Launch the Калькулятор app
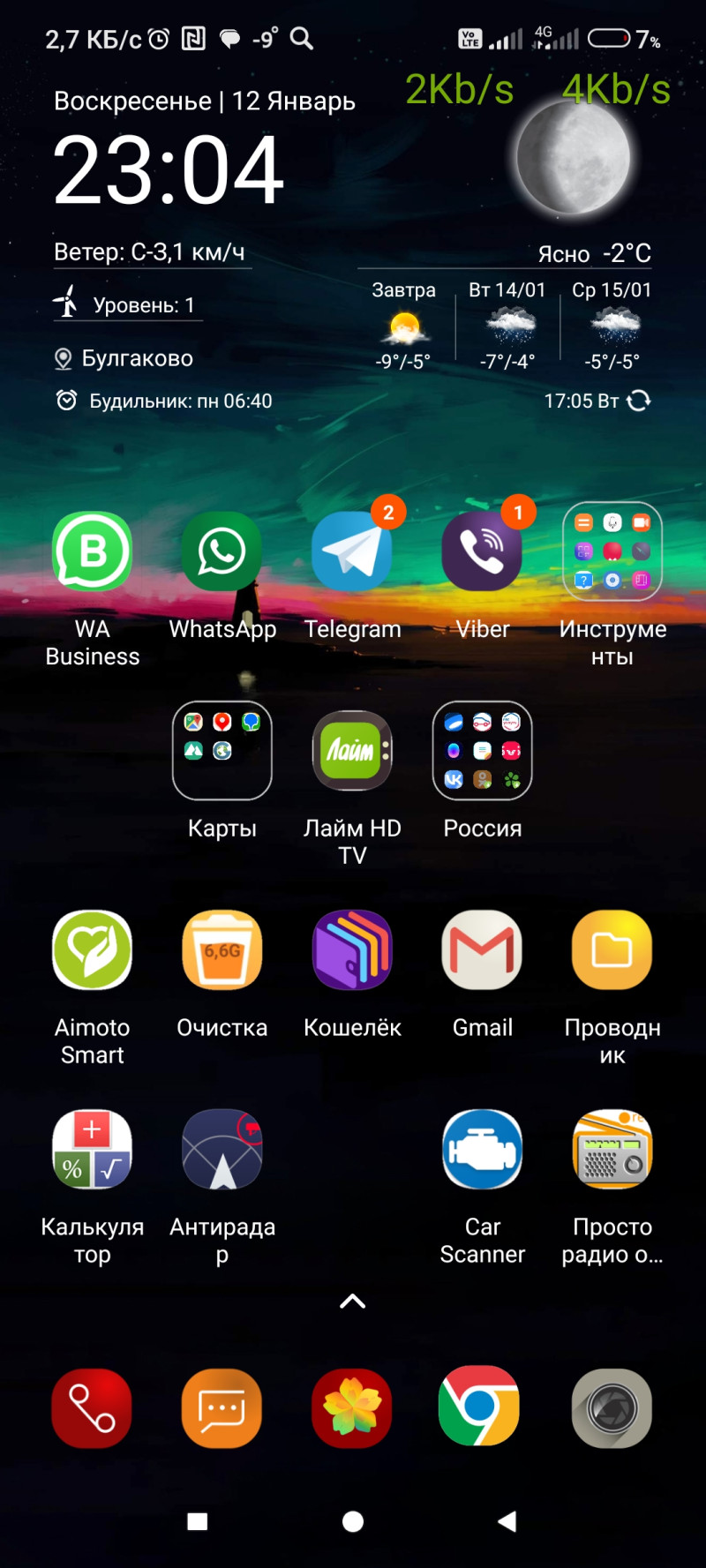Image resolution: width=706 pixels, height=1568 pixels. [x=93, y=1150]
